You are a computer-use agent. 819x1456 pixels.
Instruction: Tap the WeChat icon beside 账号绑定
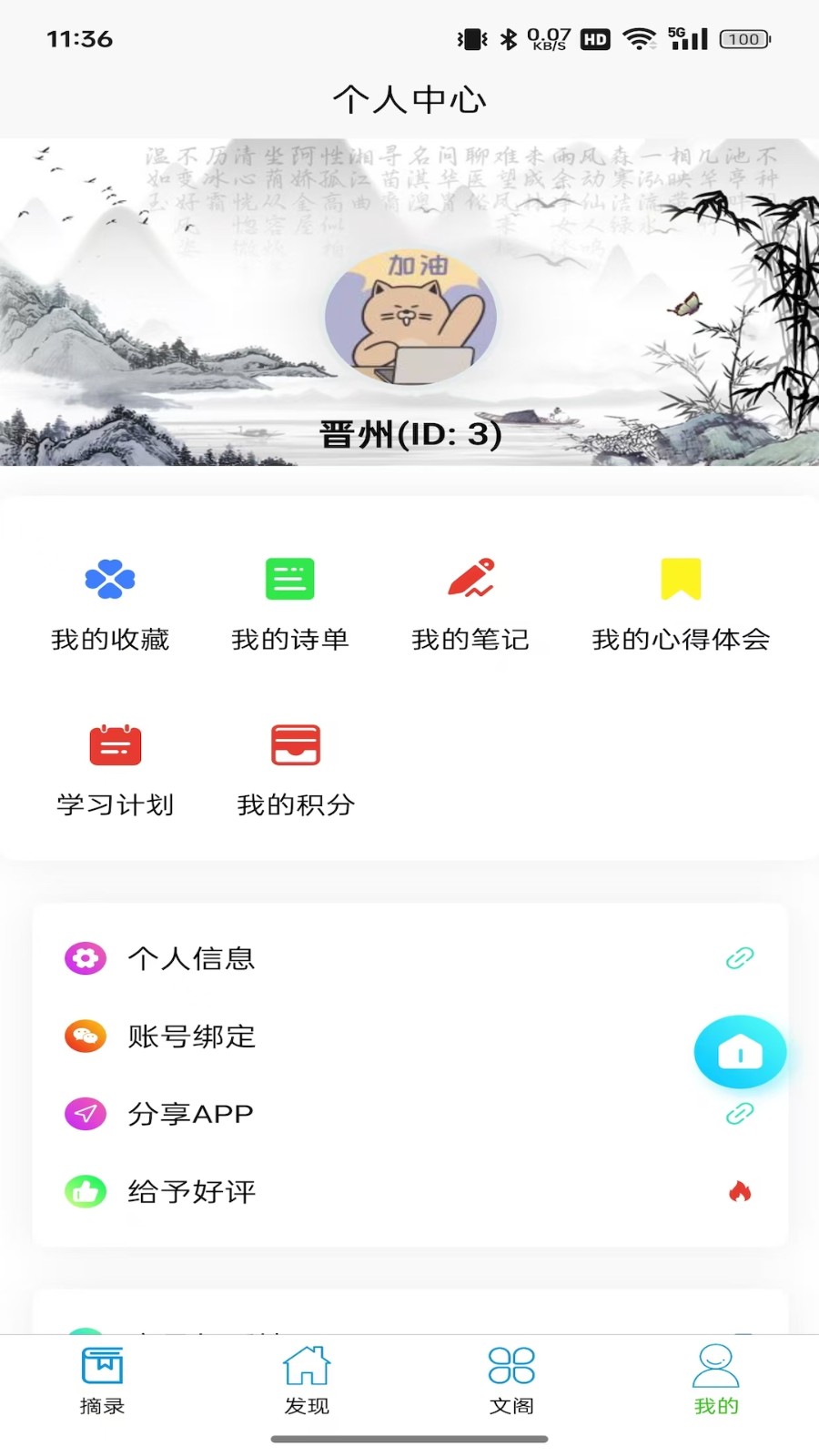click(x=85, y=1036)
